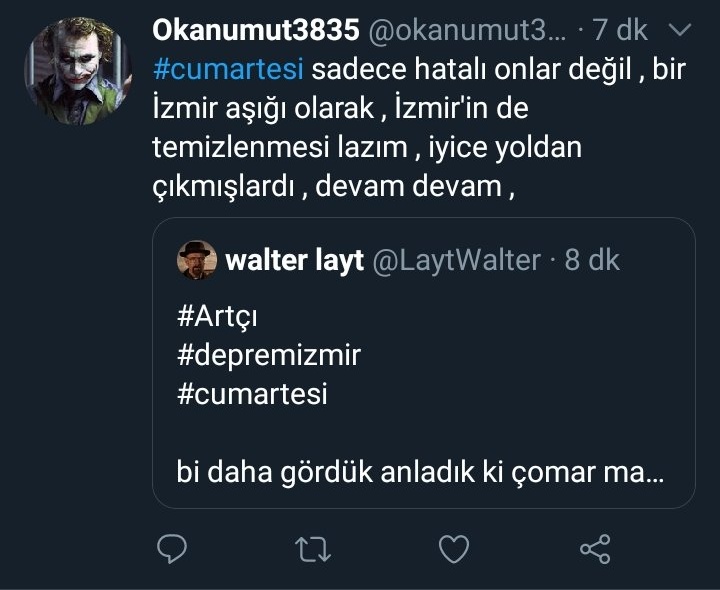The image size is (720, 590).
Task: Reply to Okanumut3835's tweet
Action: 173,548
